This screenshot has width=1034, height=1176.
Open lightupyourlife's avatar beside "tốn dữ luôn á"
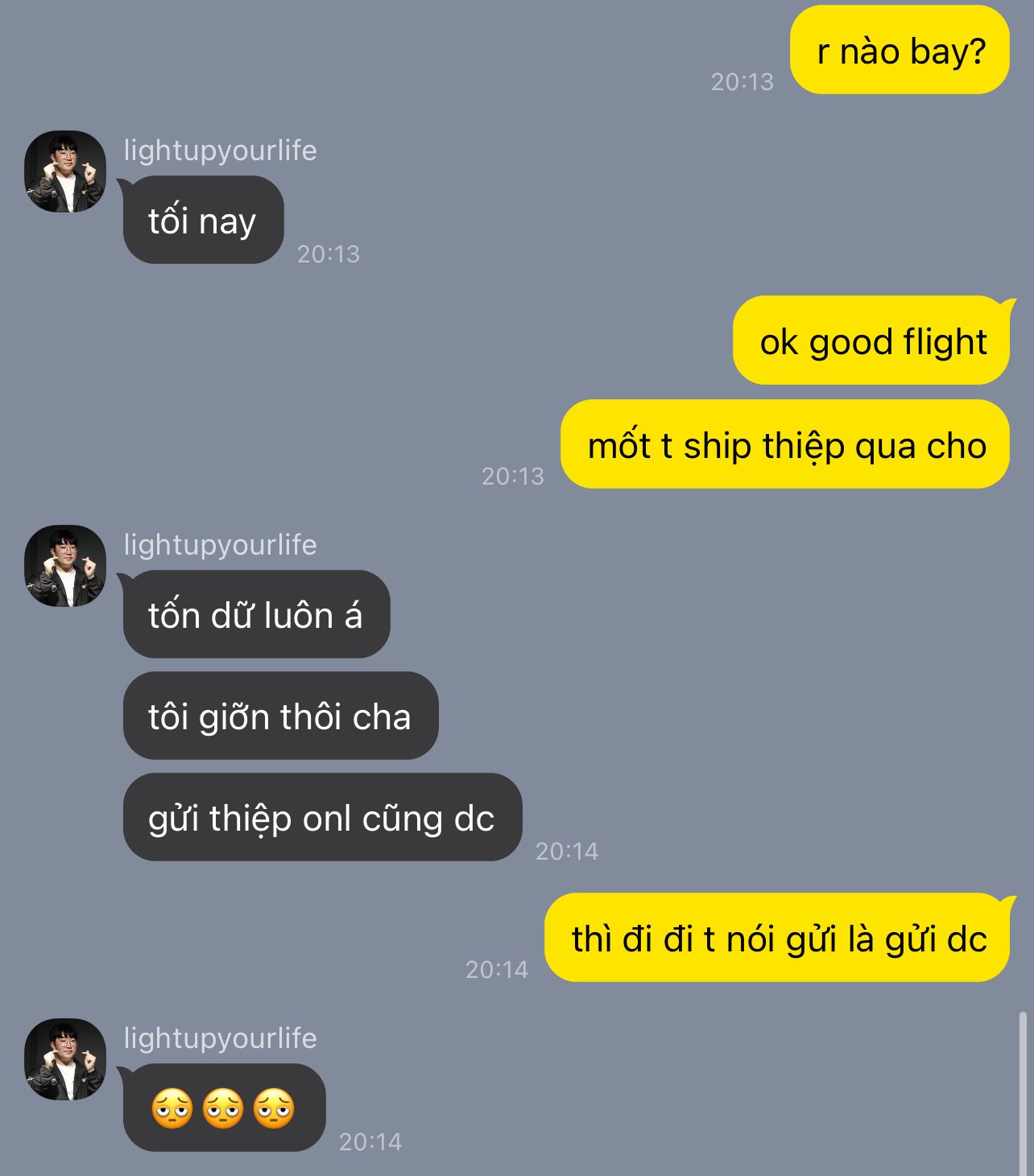point(65,566)
